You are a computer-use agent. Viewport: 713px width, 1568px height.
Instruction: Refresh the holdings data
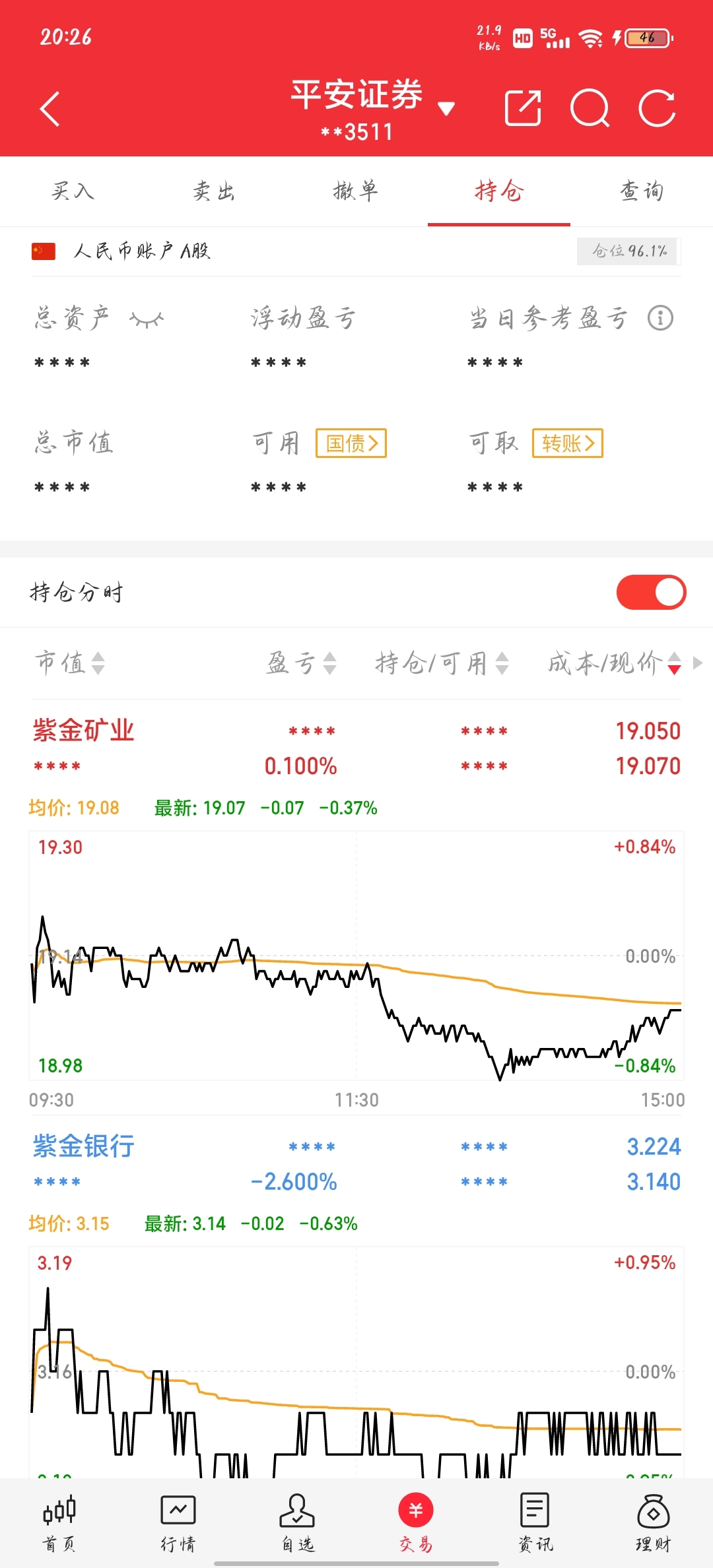point(657,108)
